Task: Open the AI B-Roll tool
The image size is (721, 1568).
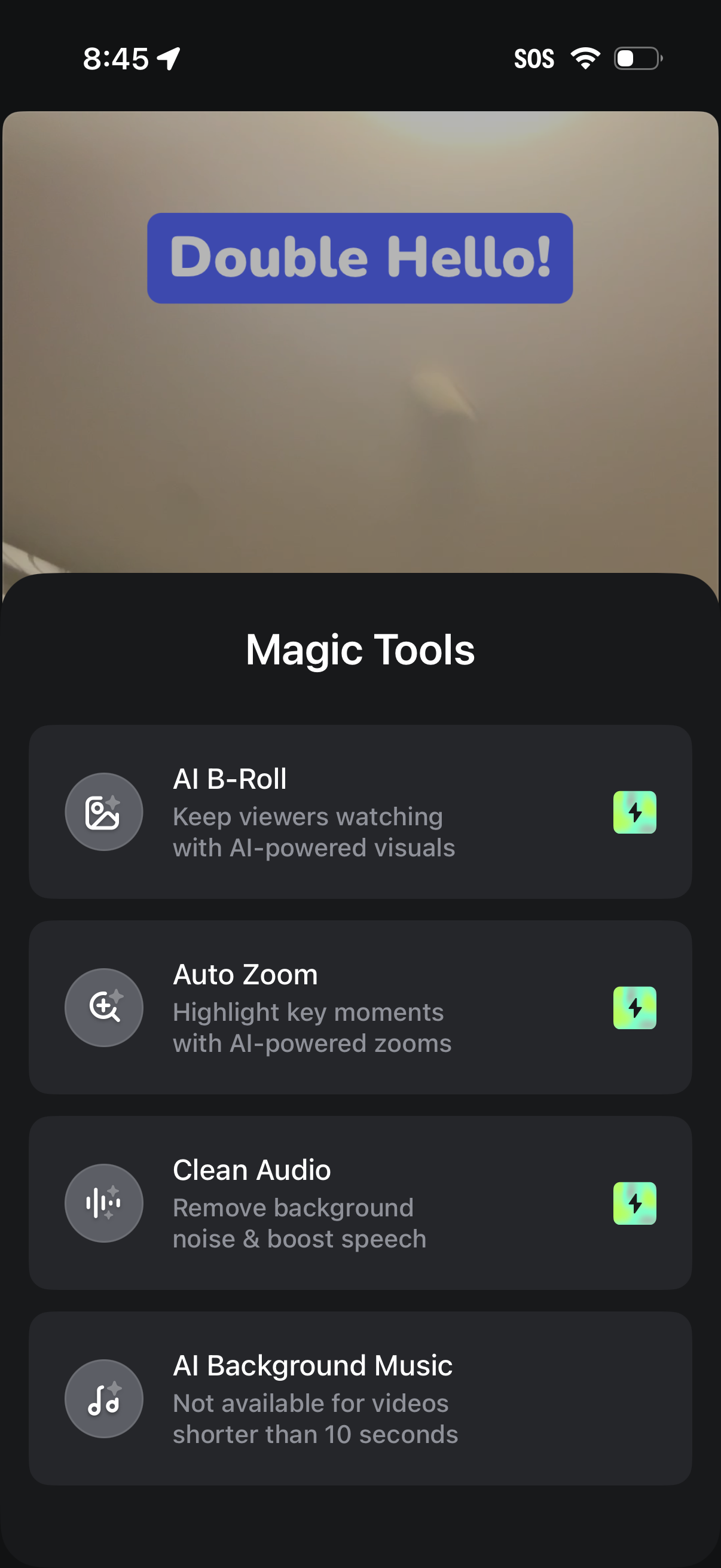Action: coord(359,812)
